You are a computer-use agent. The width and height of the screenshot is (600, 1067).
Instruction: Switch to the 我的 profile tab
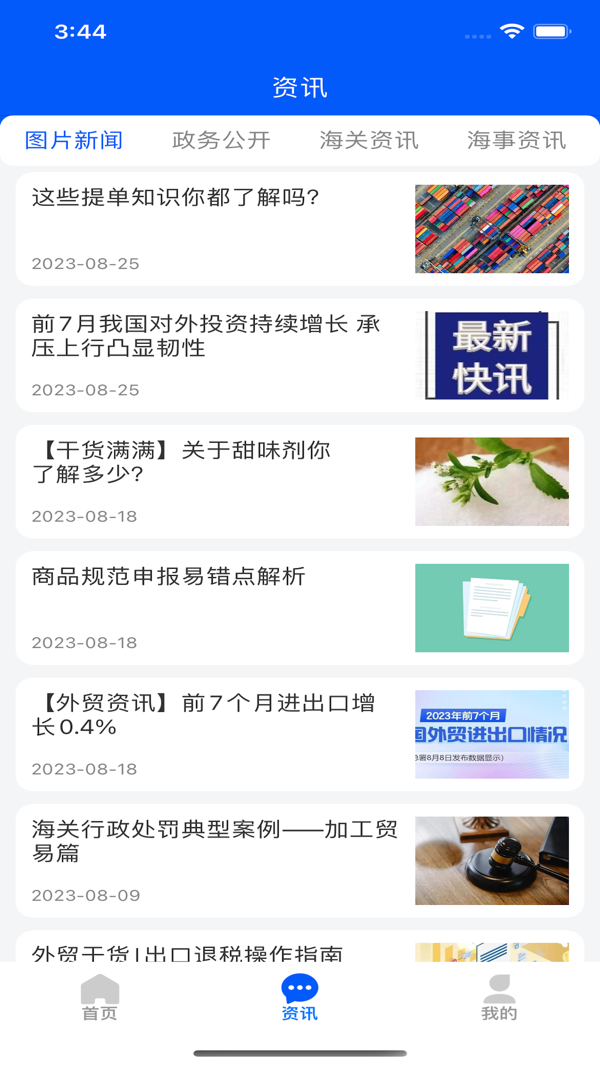click(x=499, y=997)
